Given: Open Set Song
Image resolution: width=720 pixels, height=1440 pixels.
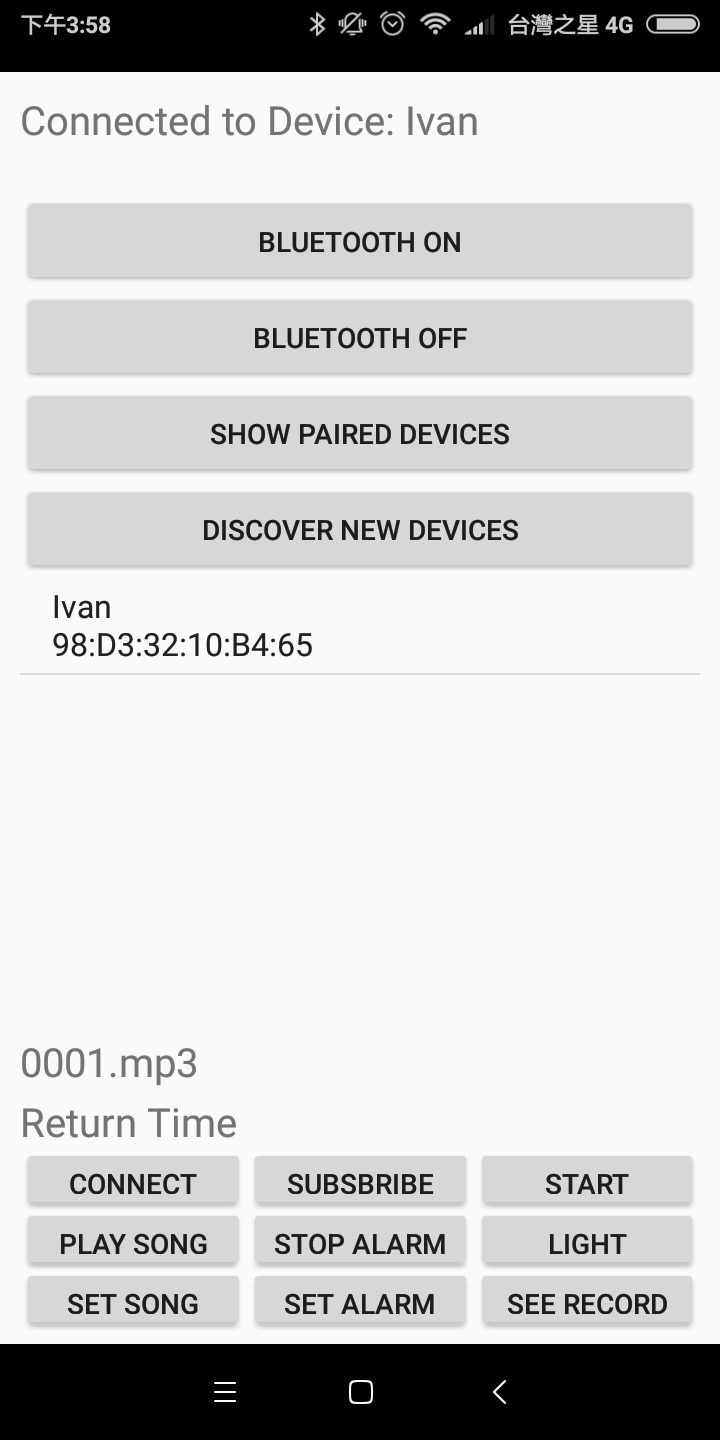Looking at the screenshot, I should point(133,1304).
